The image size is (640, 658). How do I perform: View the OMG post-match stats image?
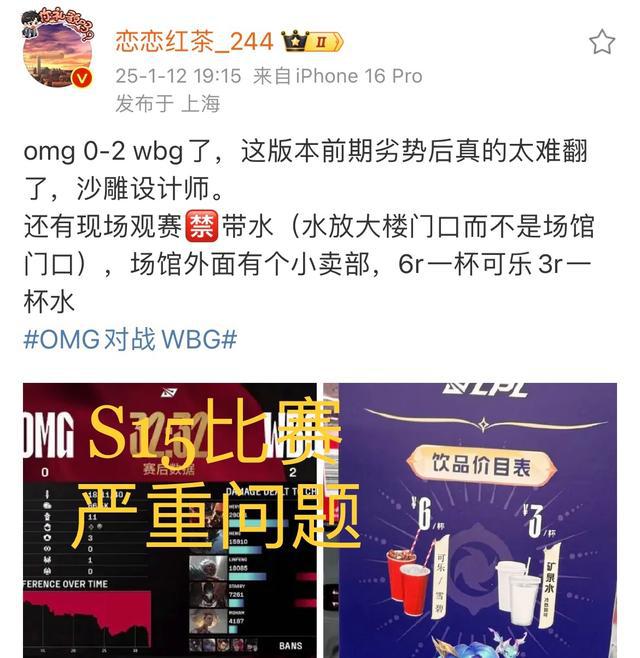(170, 518)
